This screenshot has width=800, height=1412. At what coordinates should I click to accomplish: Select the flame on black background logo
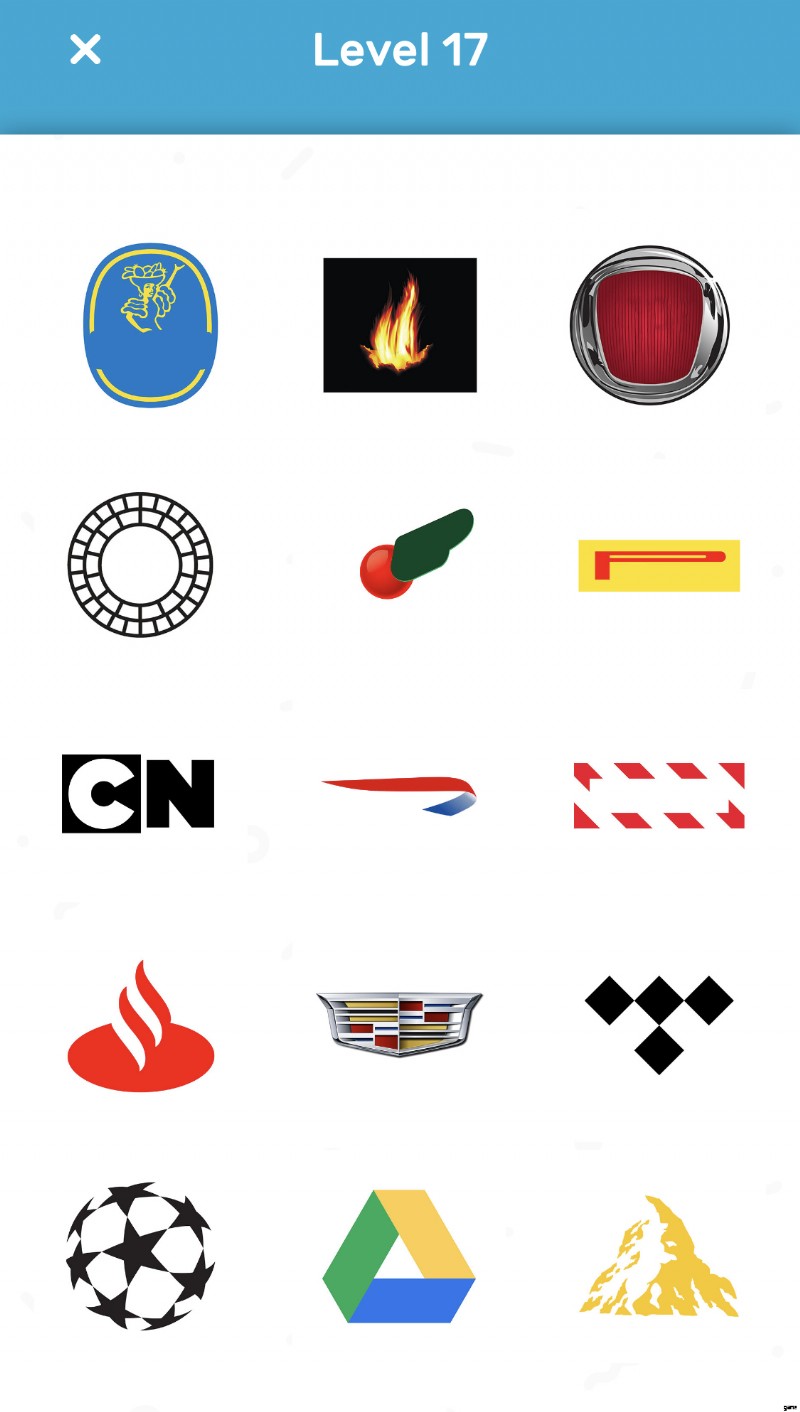[400, 325]
